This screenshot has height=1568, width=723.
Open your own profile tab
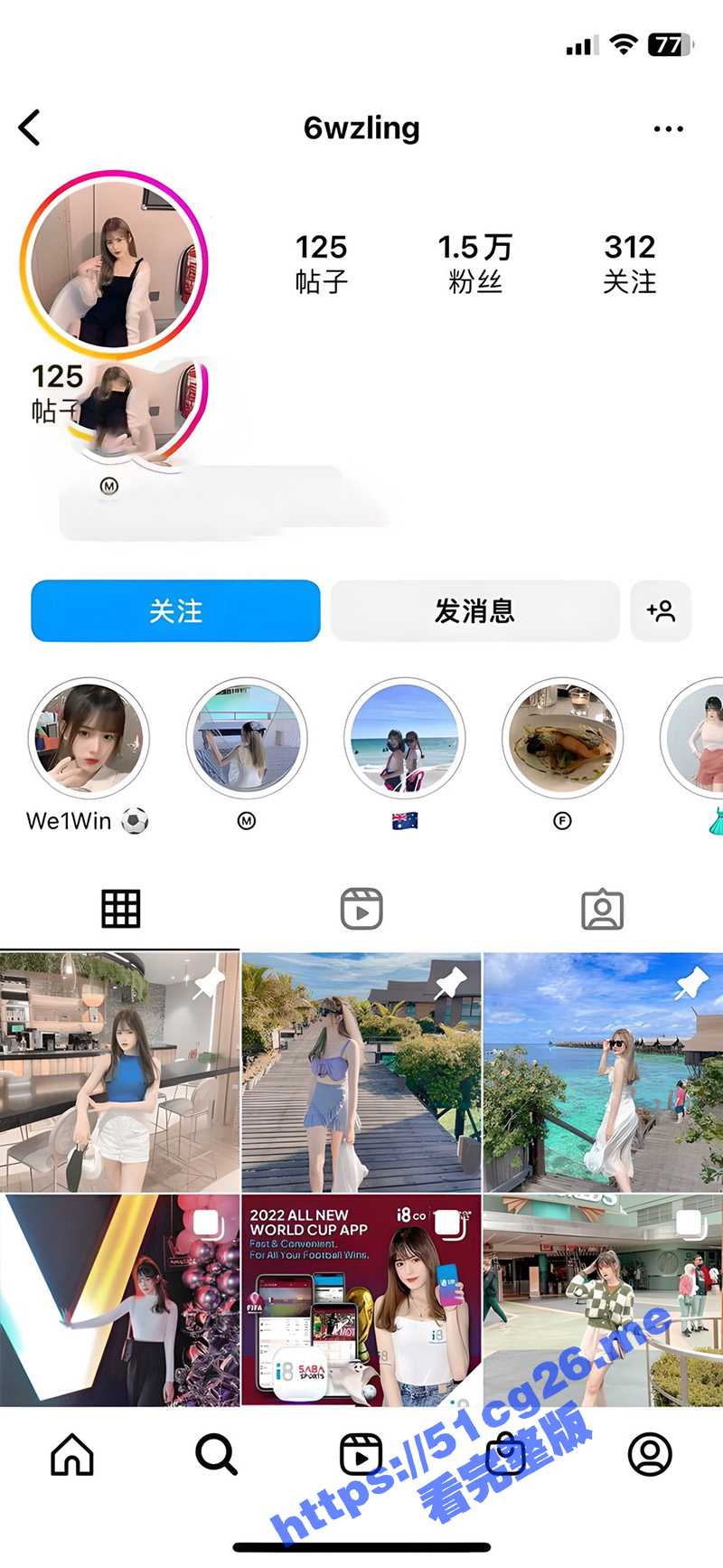click(x=650, y=1456)
